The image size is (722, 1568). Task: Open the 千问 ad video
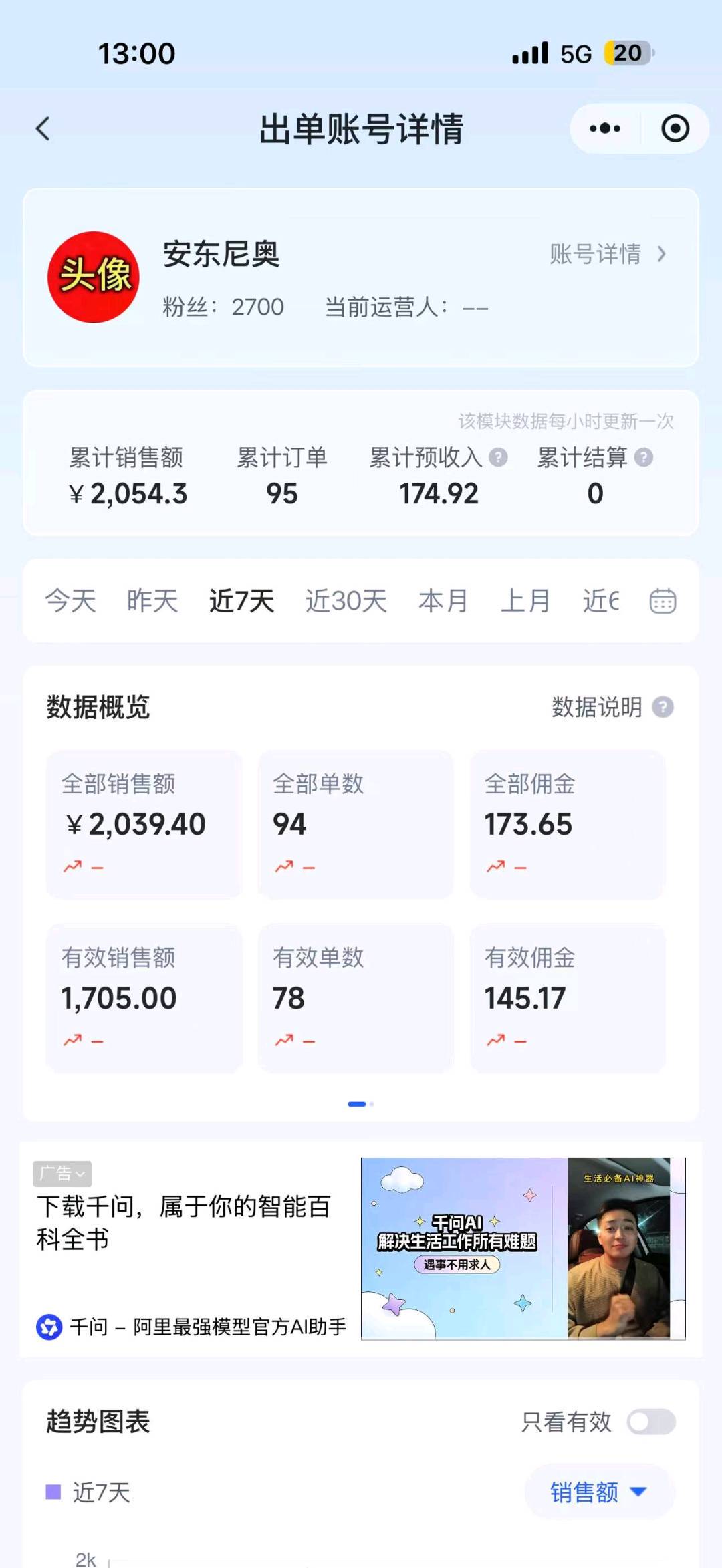click(x=523, y=1248)
